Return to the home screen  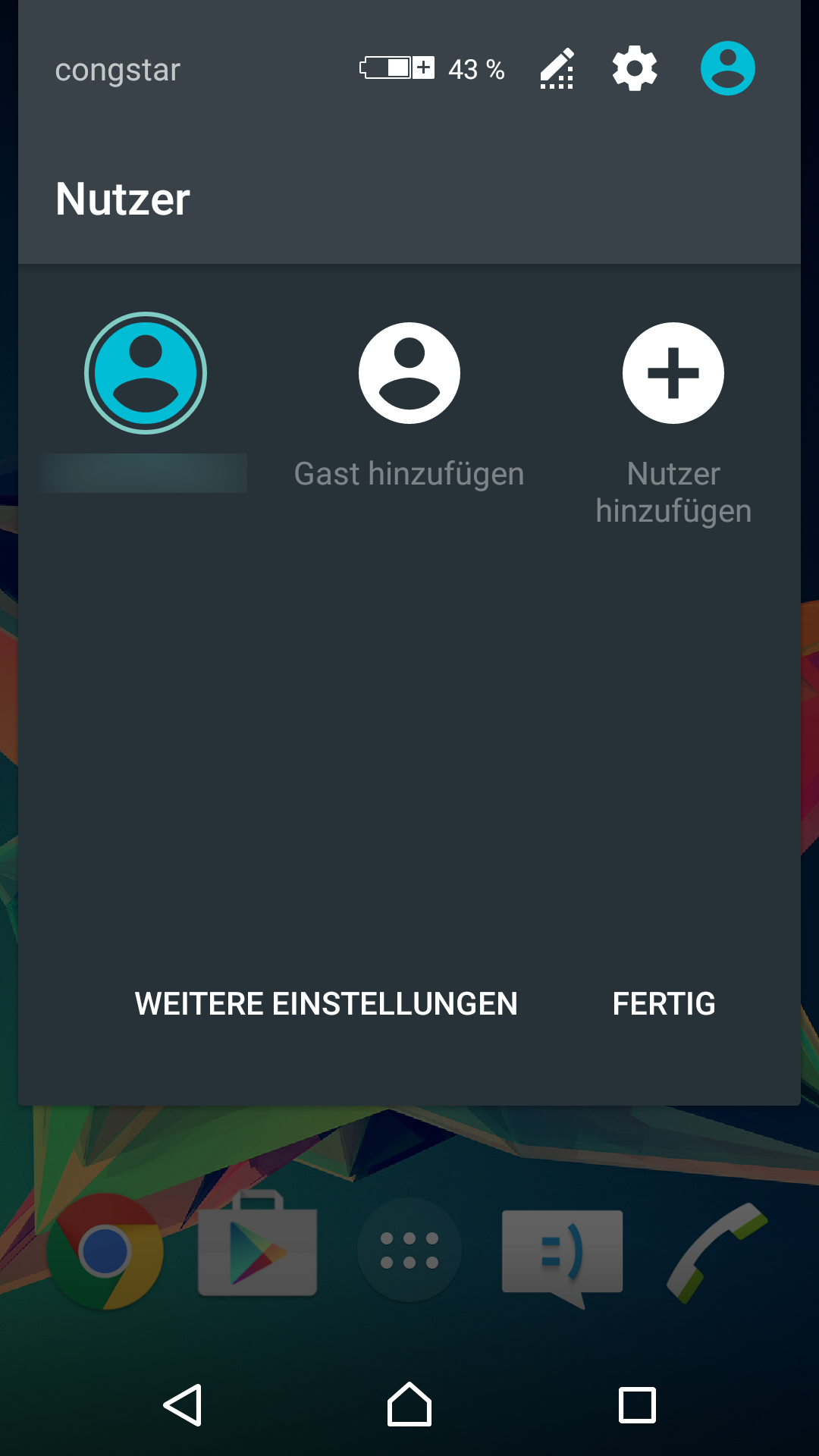409,1405
